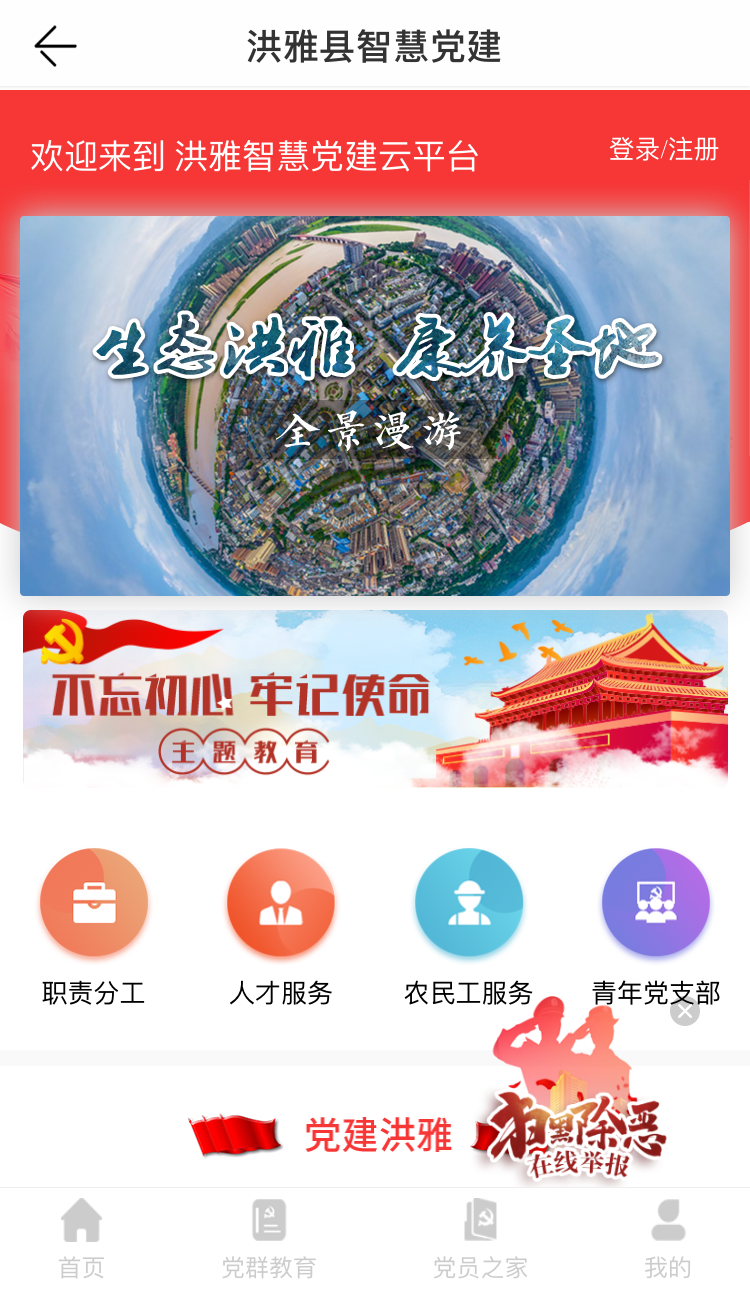Switch to the 党群教育 tab
The height and width of the screenshot is (1295, 750).
tap(269, 1240)
